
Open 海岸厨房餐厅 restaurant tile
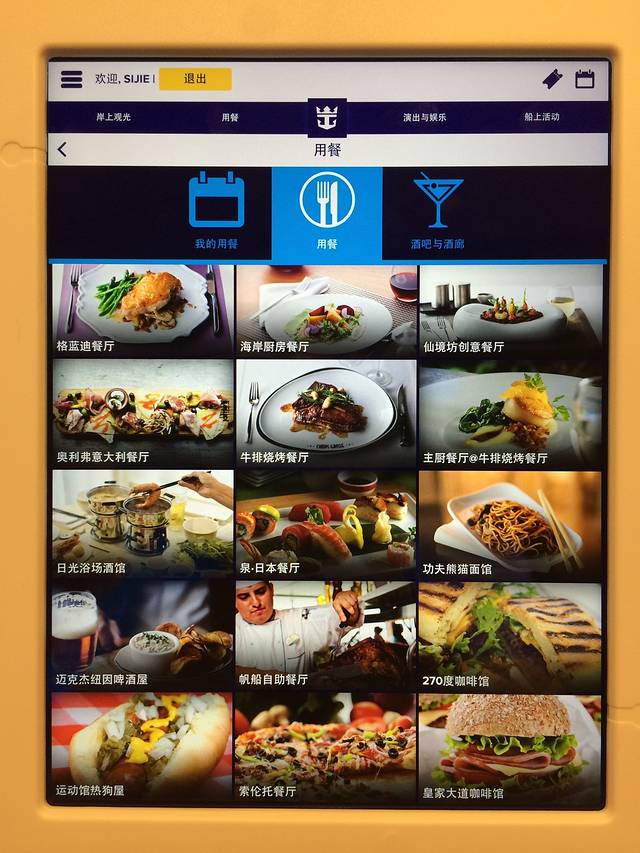[x=326, y=310]
